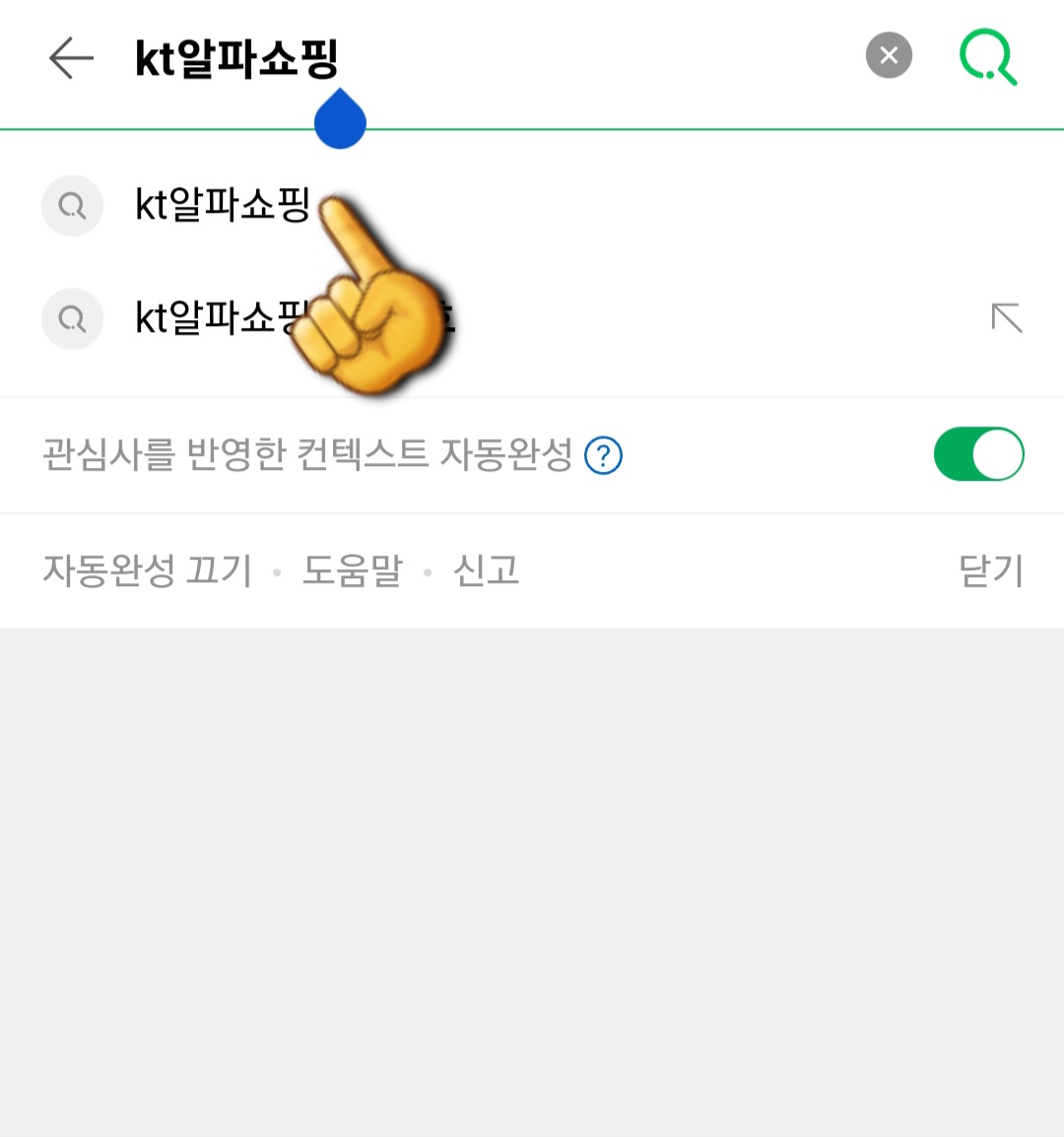
Task: Click the magnifier icon beside first suggestion
Action: [72, 206]
